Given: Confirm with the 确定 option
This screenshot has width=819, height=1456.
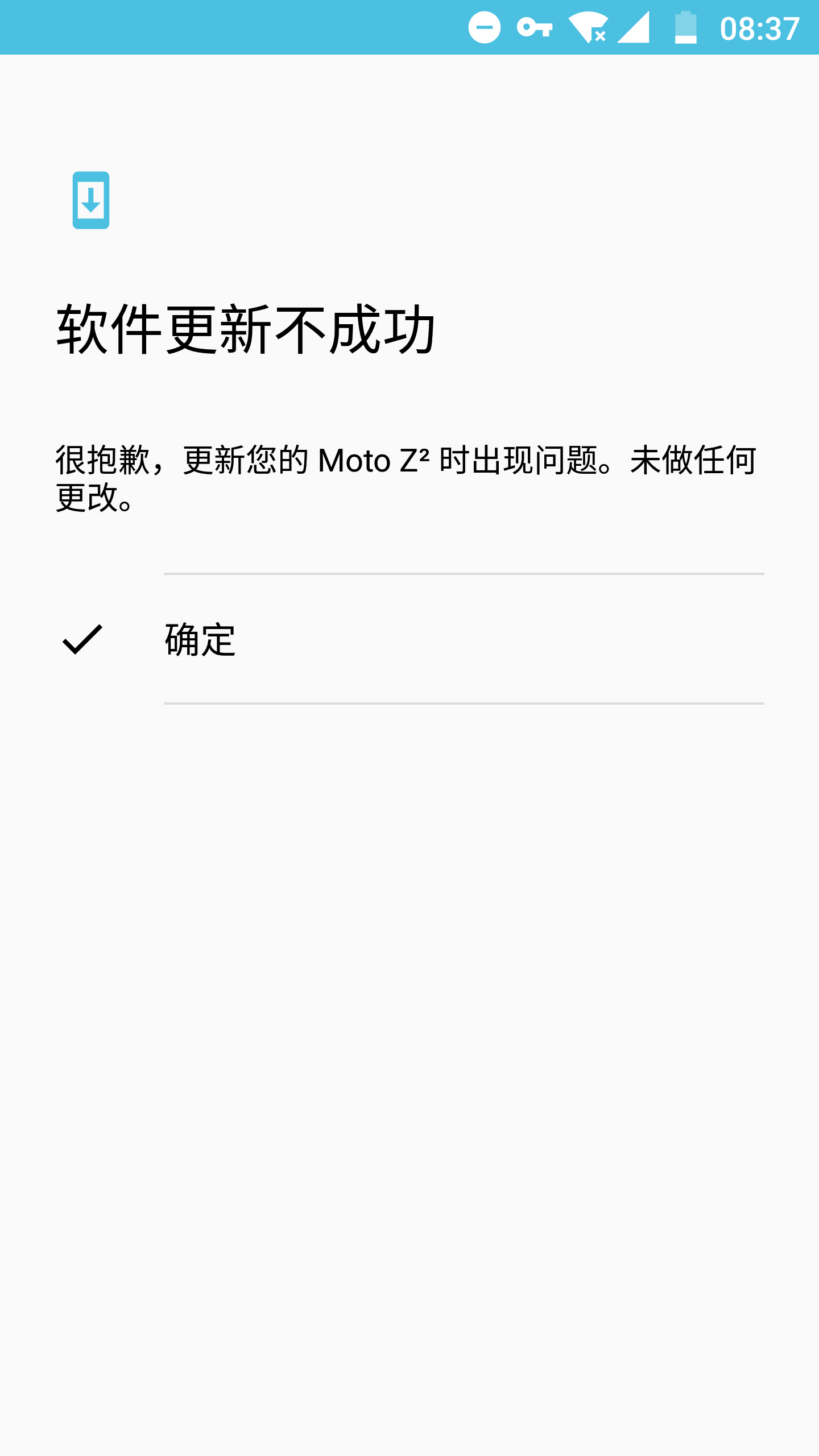Looking at the screenshot, I should pyautogui.click(x=409, y=639).
